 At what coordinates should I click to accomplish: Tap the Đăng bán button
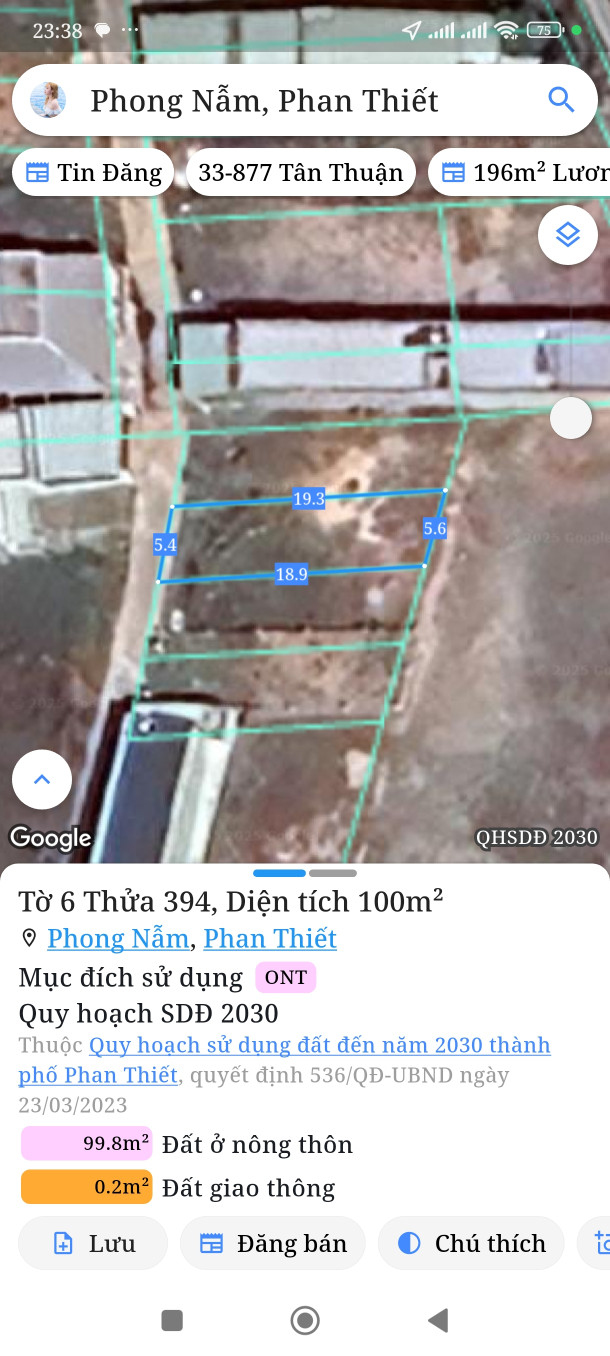[x=273, y=1243]
